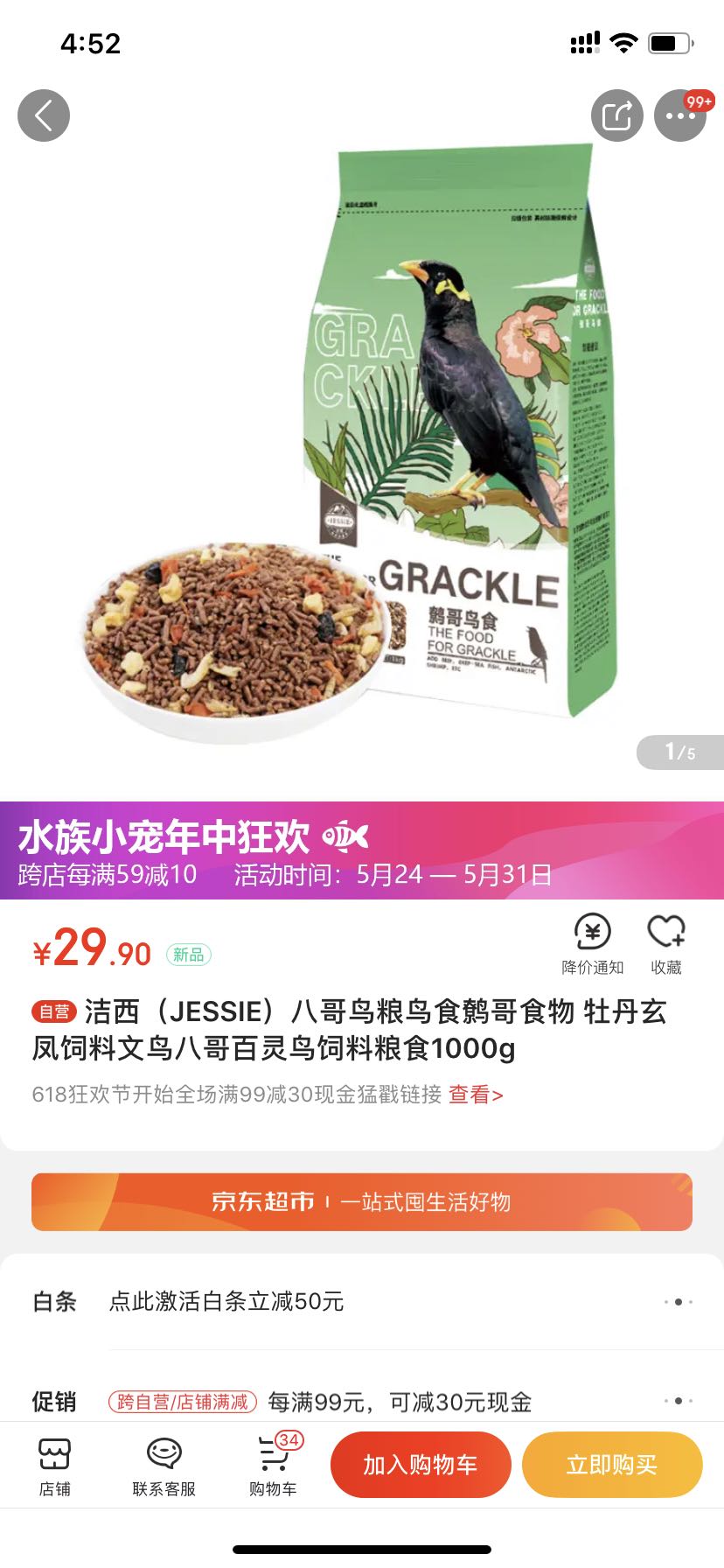Viewport: 724px width, 1568px height.
Task: Share this bird food product
Action: click(616, 115)
